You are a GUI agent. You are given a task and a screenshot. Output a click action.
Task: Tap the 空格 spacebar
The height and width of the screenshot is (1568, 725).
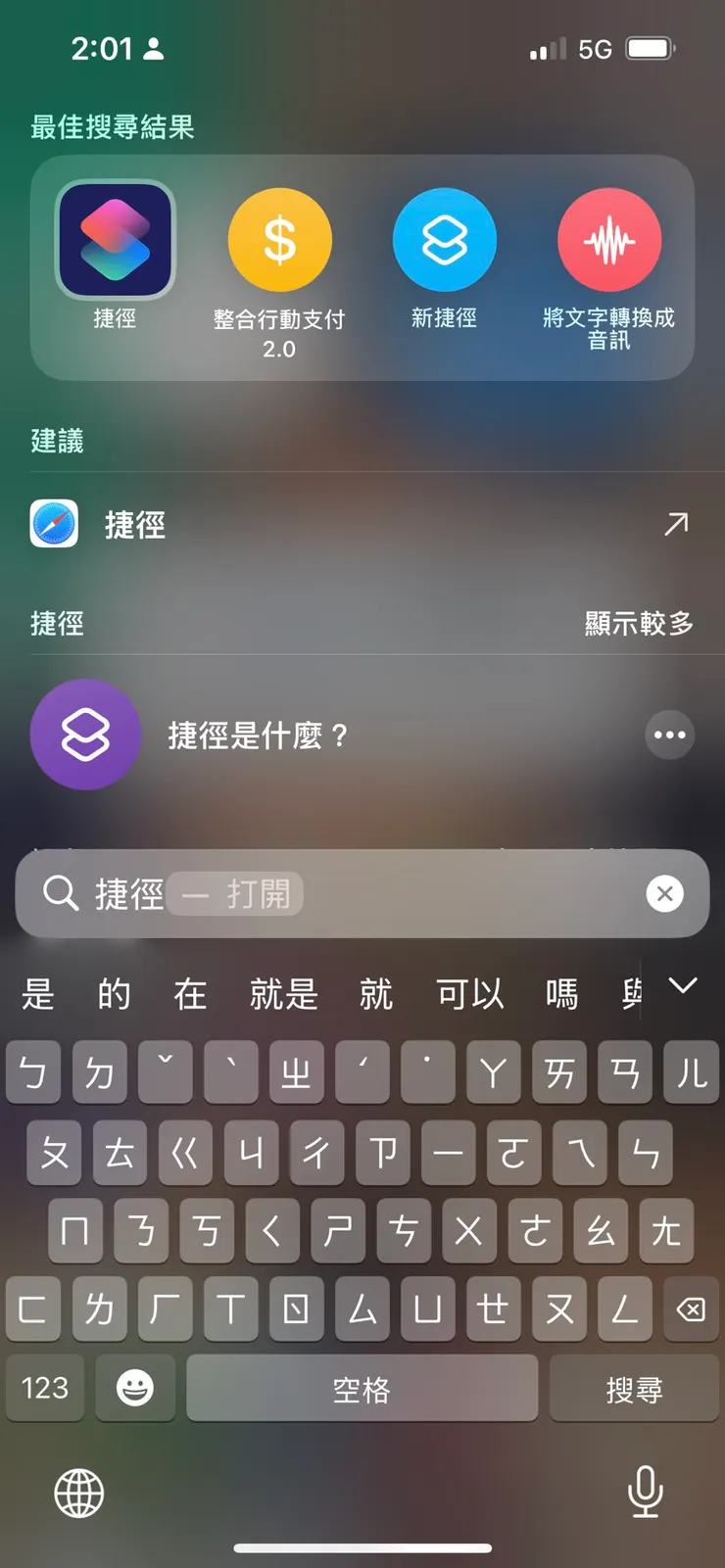click(362, 1388)
